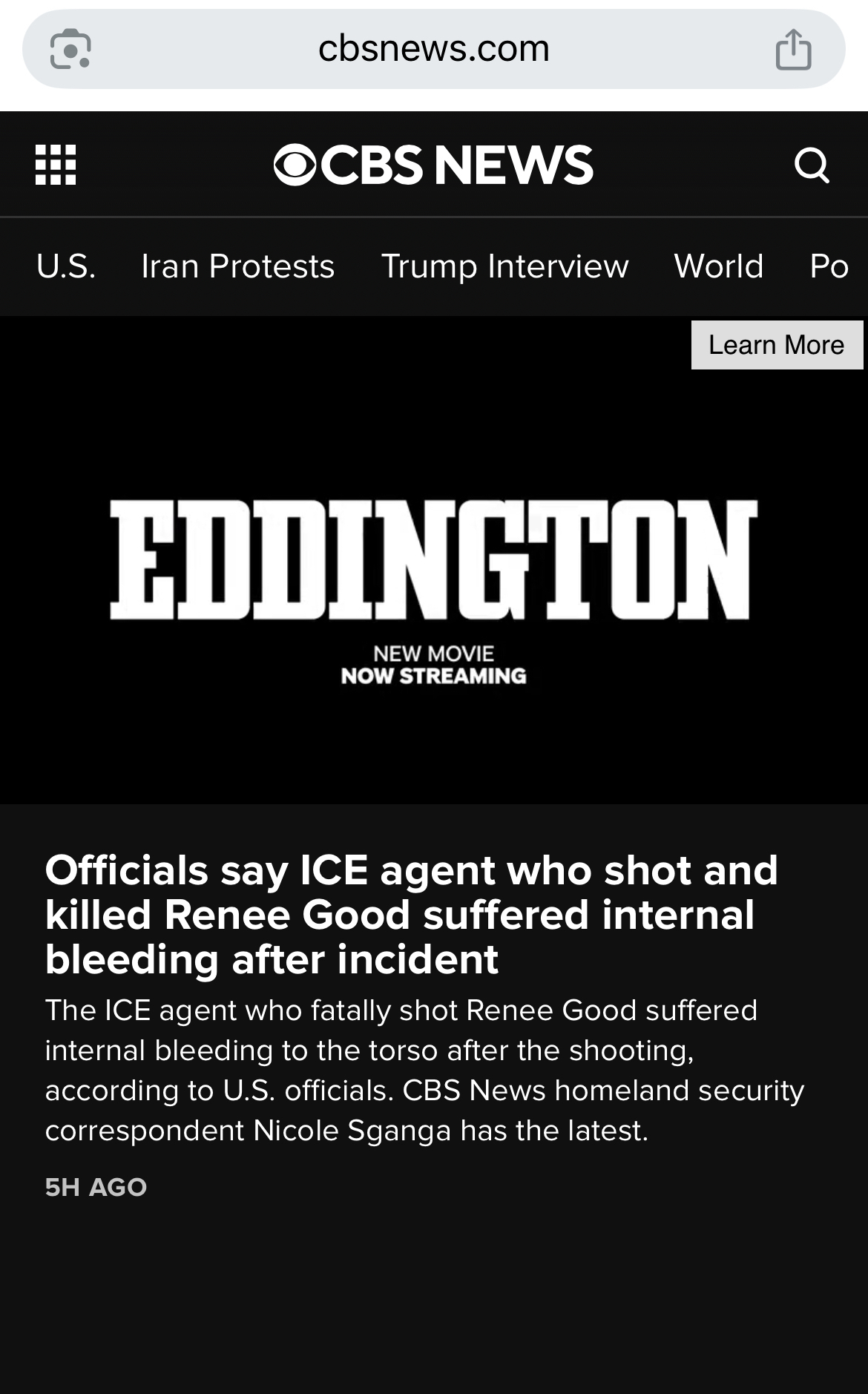The width and height of the screenshot is (868, 1394).
Task: Go to the U.S. section
Action: click(x=66, y=266)
